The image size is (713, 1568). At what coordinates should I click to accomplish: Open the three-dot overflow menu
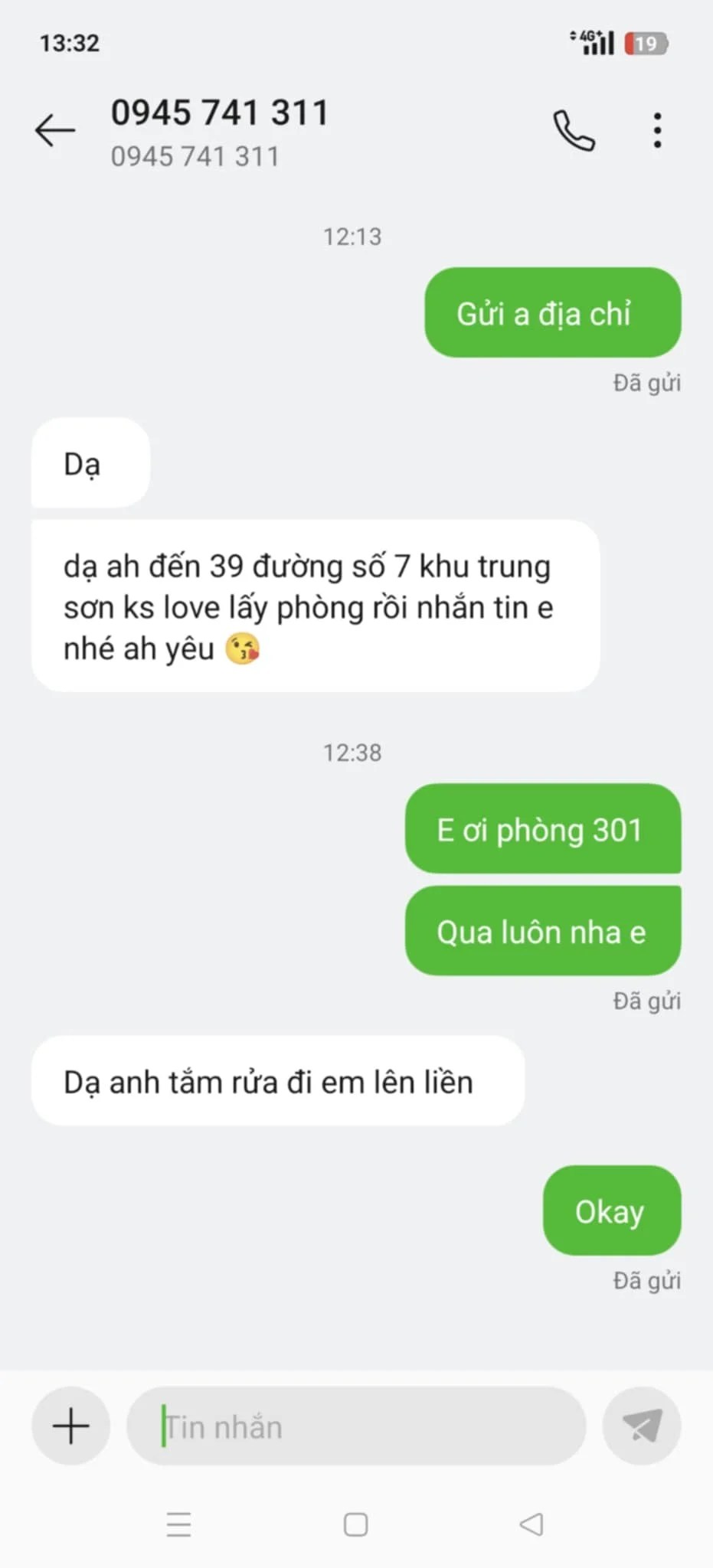pos(657,130)
